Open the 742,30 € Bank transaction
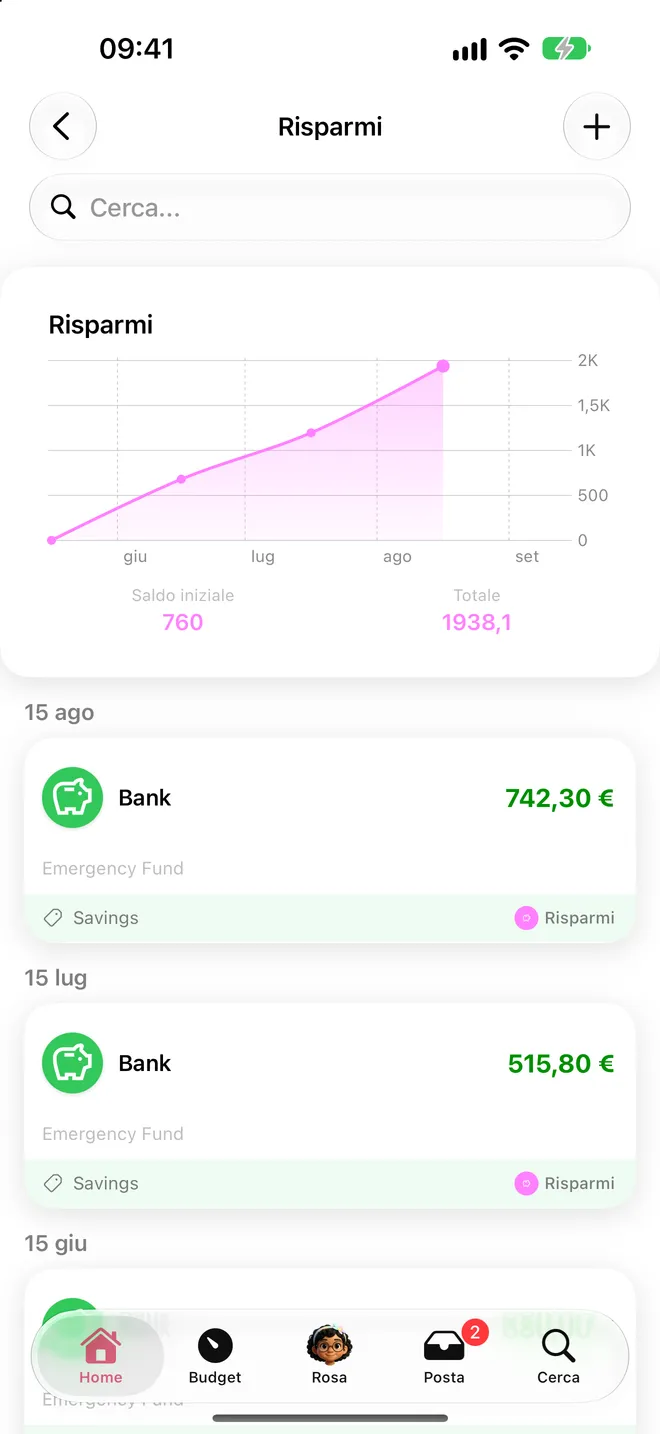Screen dimensions: 660x1434 click(330, 840)
